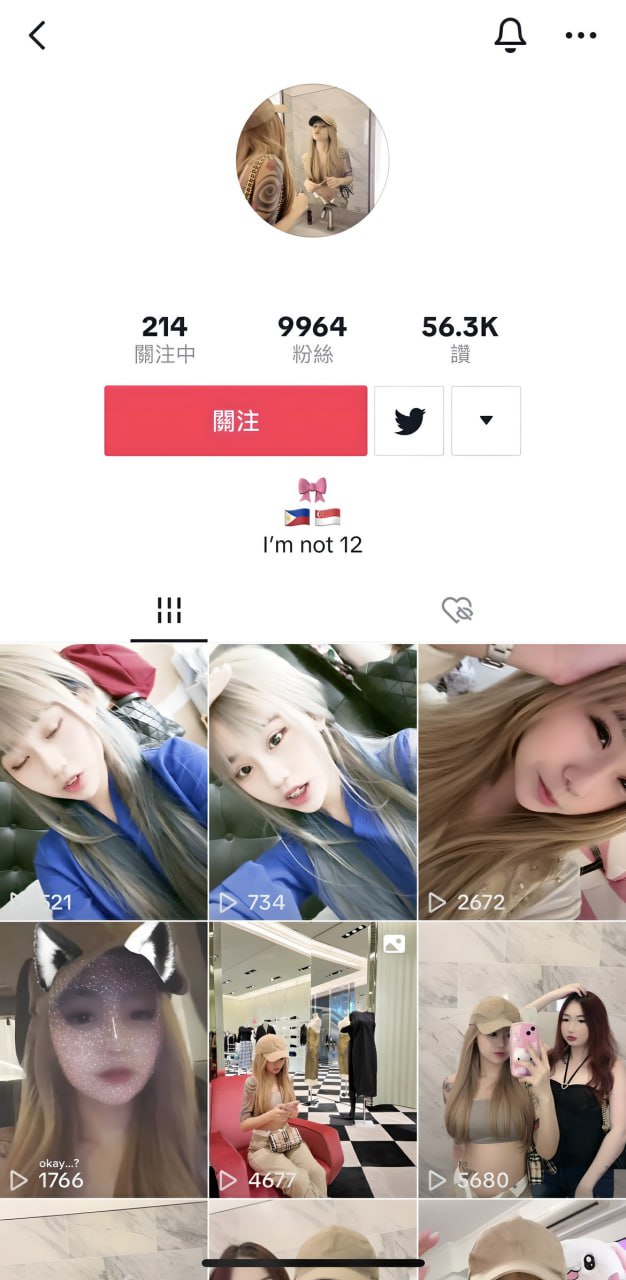Open the three-dot overflow menu
Image resolution: width=626 pixels, height=1280 pixels.
(x=581, y=36)
